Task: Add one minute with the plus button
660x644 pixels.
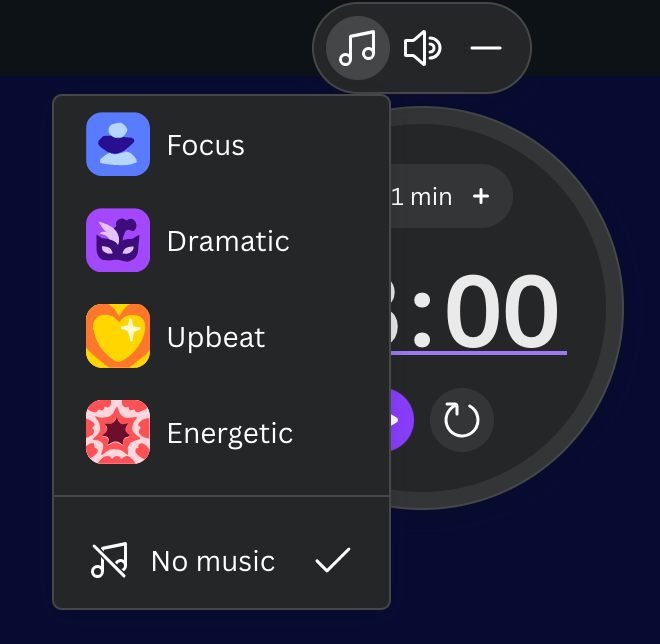Action: point(481,196)
